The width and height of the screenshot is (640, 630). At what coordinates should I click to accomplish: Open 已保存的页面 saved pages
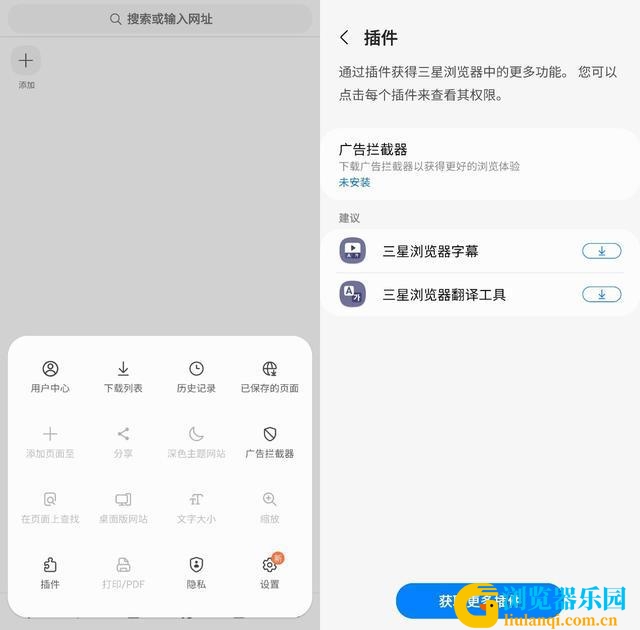(269, 377)
